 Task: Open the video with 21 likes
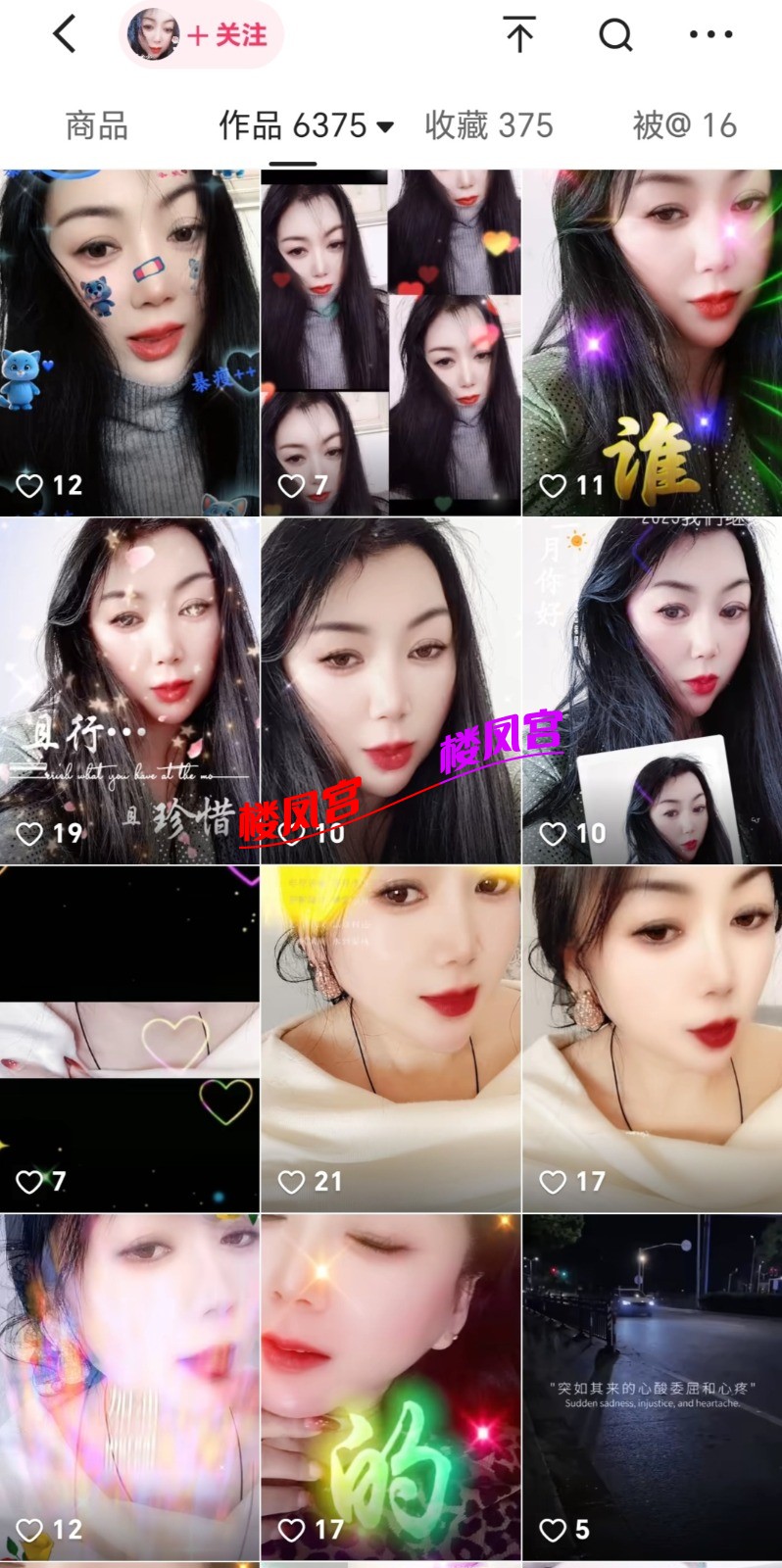tap(390, 1039)
